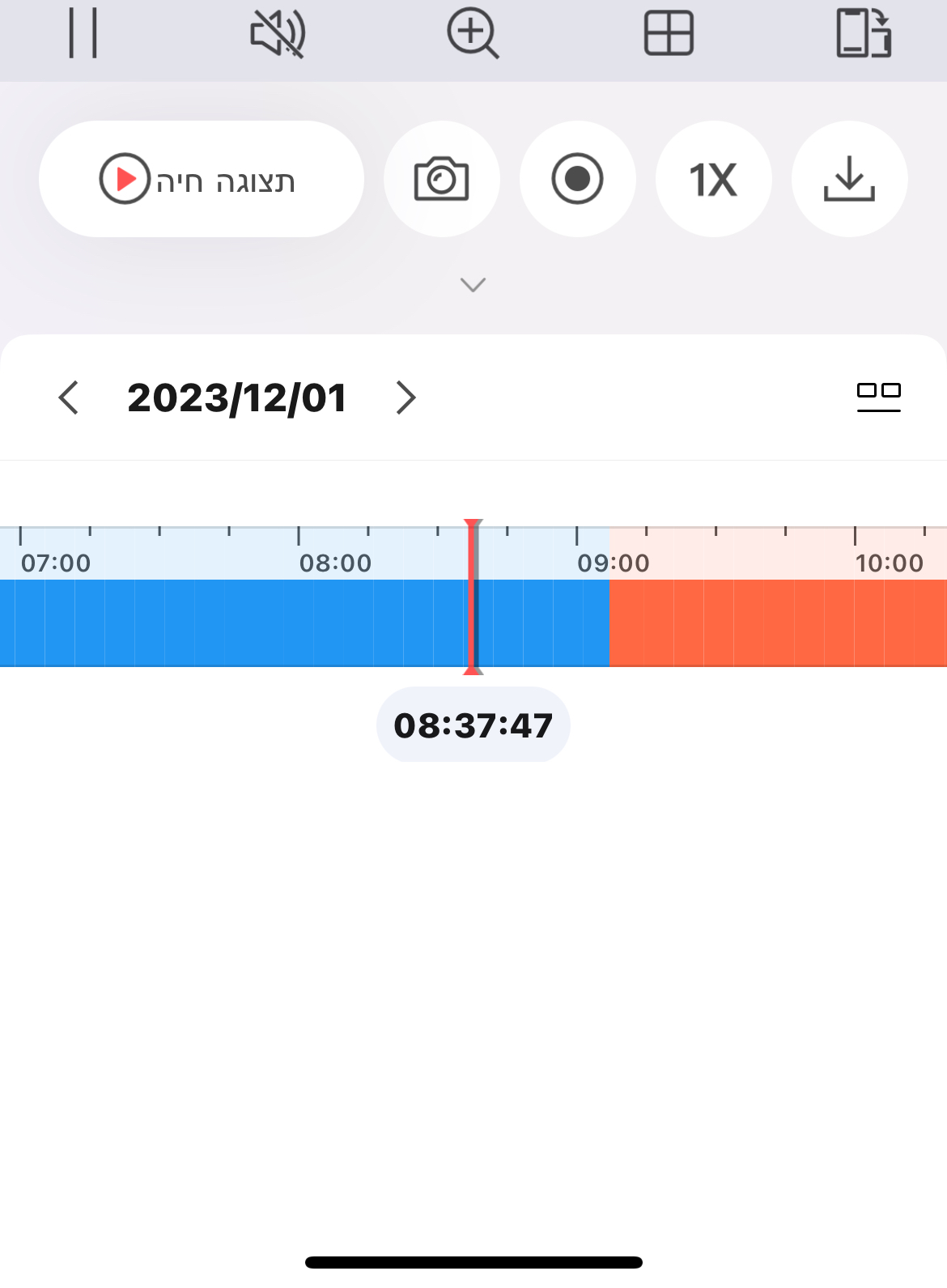Download the recorded footage
The height and width of the screenshot is (1288, 947).
pyautogui.click(x=849, y=179)
